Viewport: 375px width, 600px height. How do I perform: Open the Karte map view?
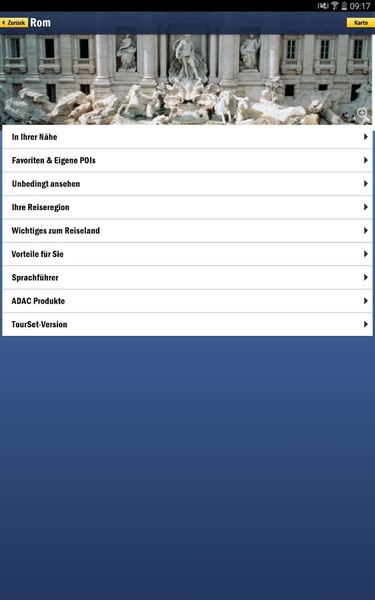(361, 23)
